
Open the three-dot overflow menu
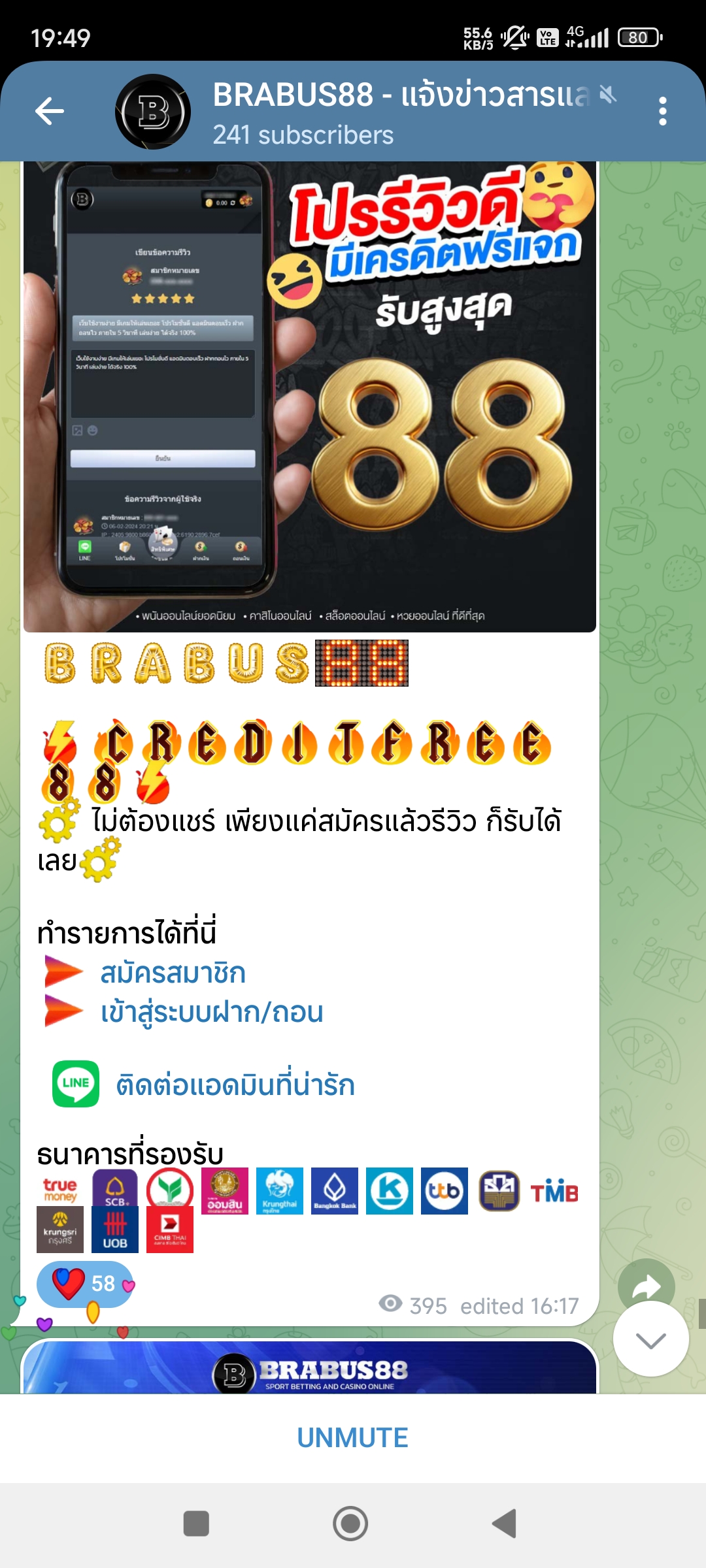662,111
